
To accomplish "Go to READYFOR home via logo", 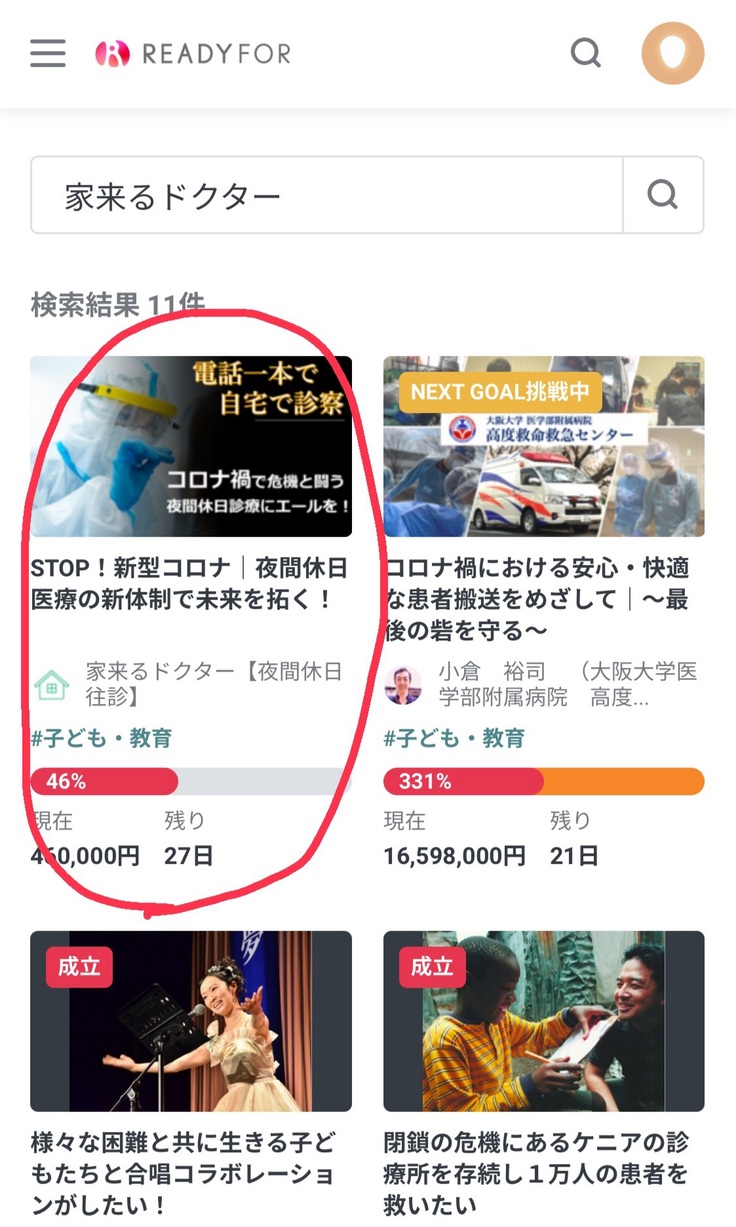I will [x=193, y=53].
